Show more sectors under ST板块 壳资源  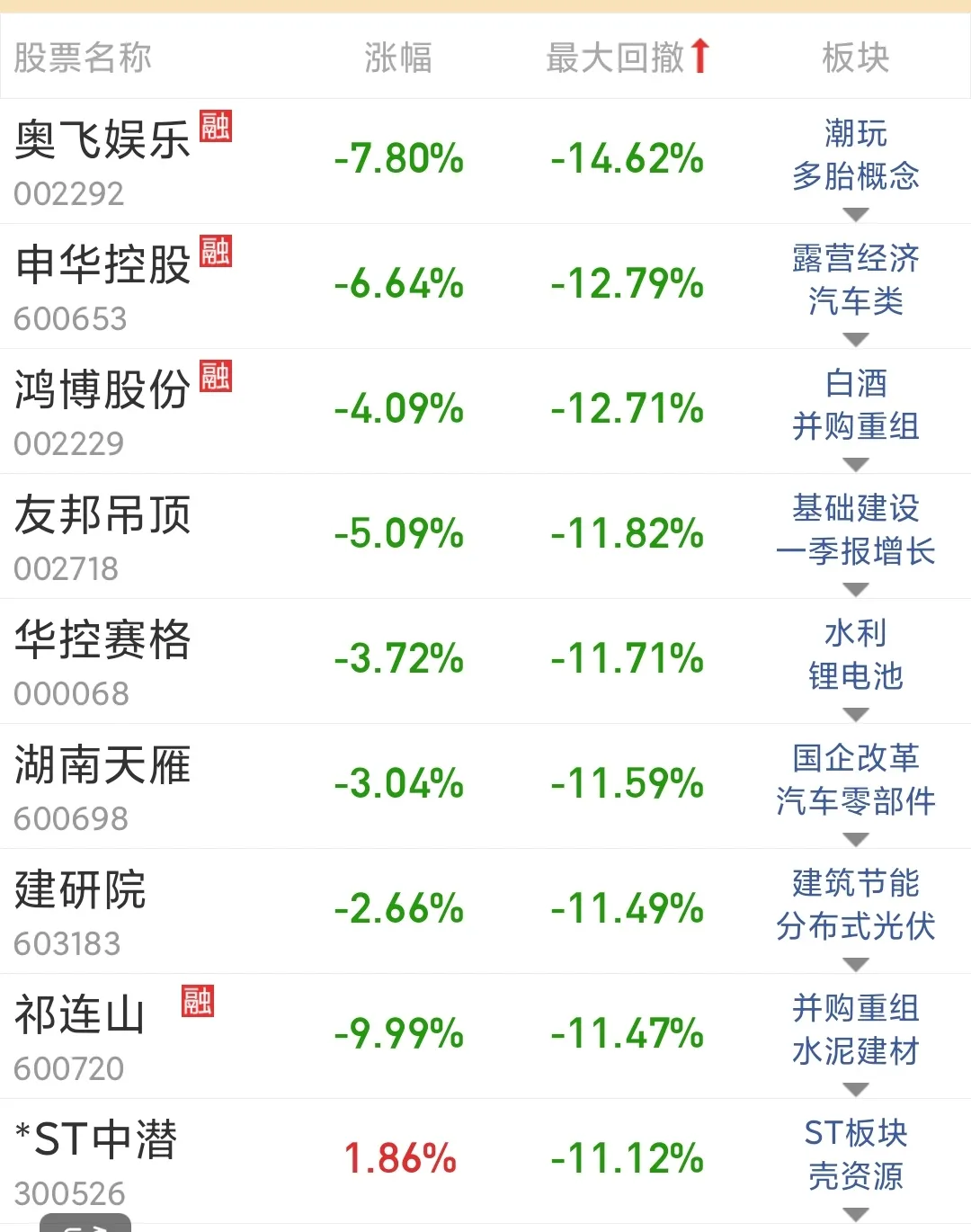point(856,1214)
